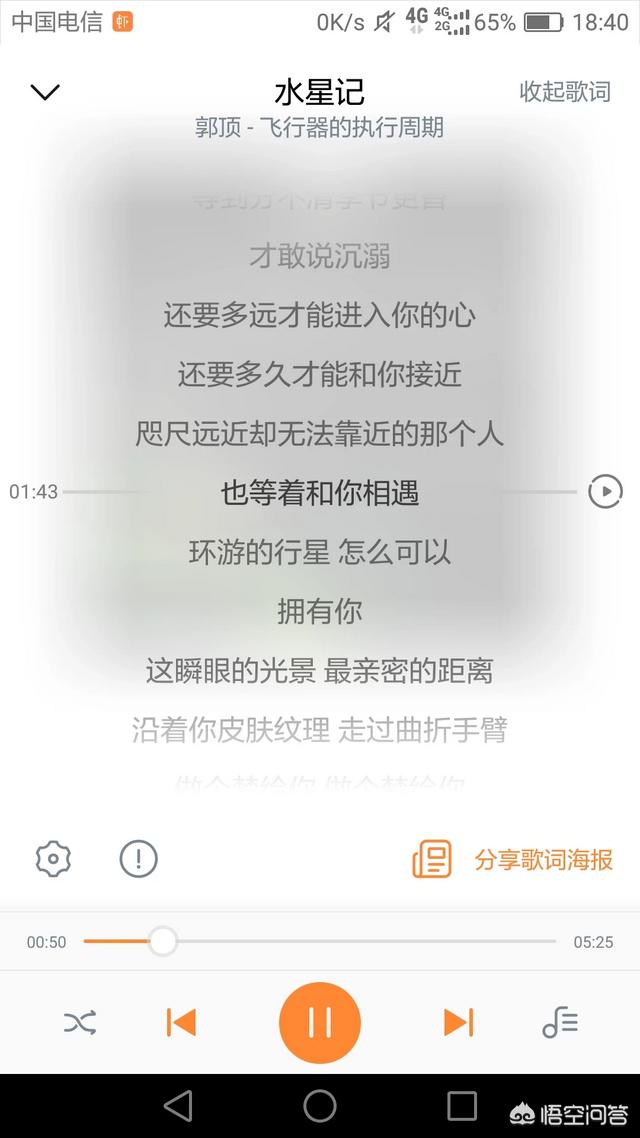Toggle shuffle play mode
Viewport: 640px width, 1138px height.
[80, 1023]
